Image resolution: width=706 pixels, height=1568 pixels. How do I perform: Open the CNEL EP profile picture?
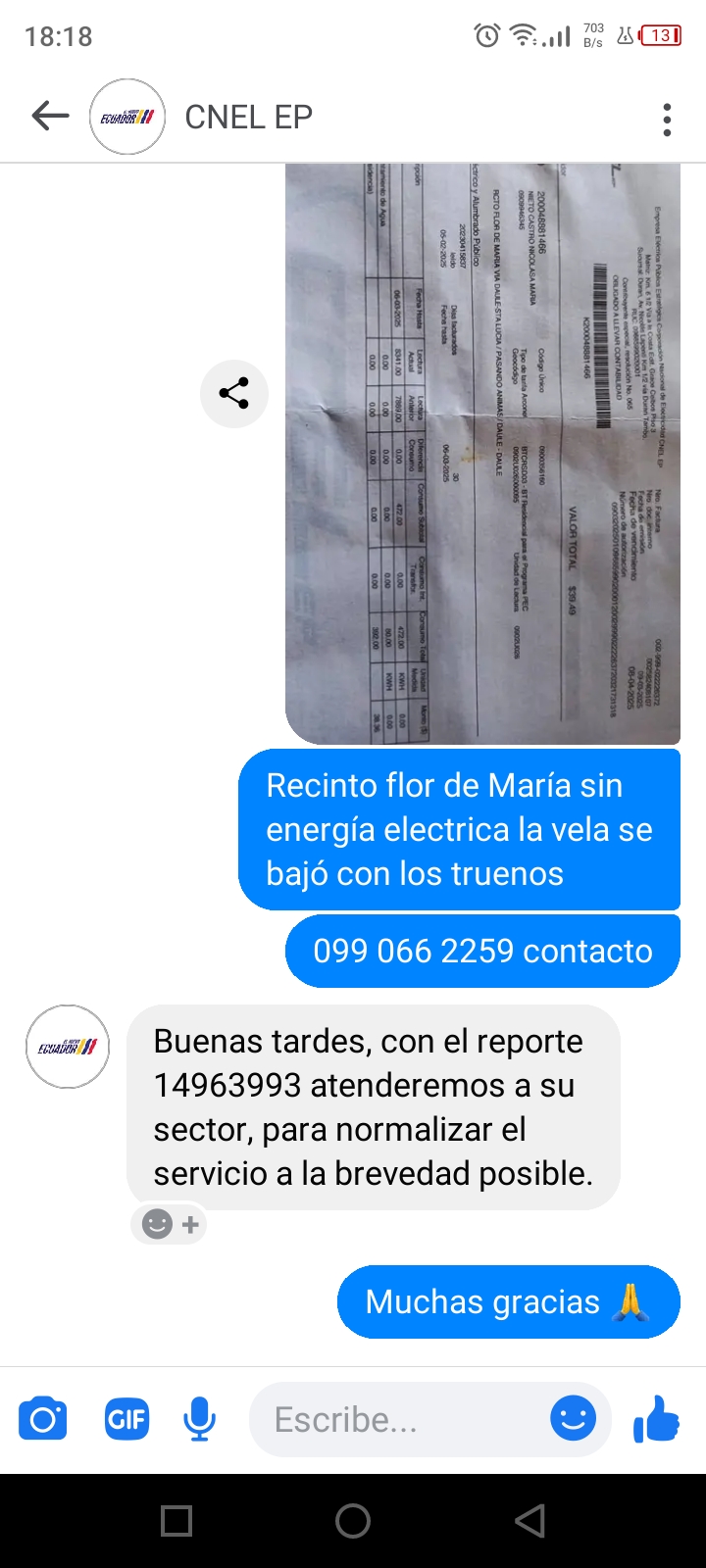(127, 117)
